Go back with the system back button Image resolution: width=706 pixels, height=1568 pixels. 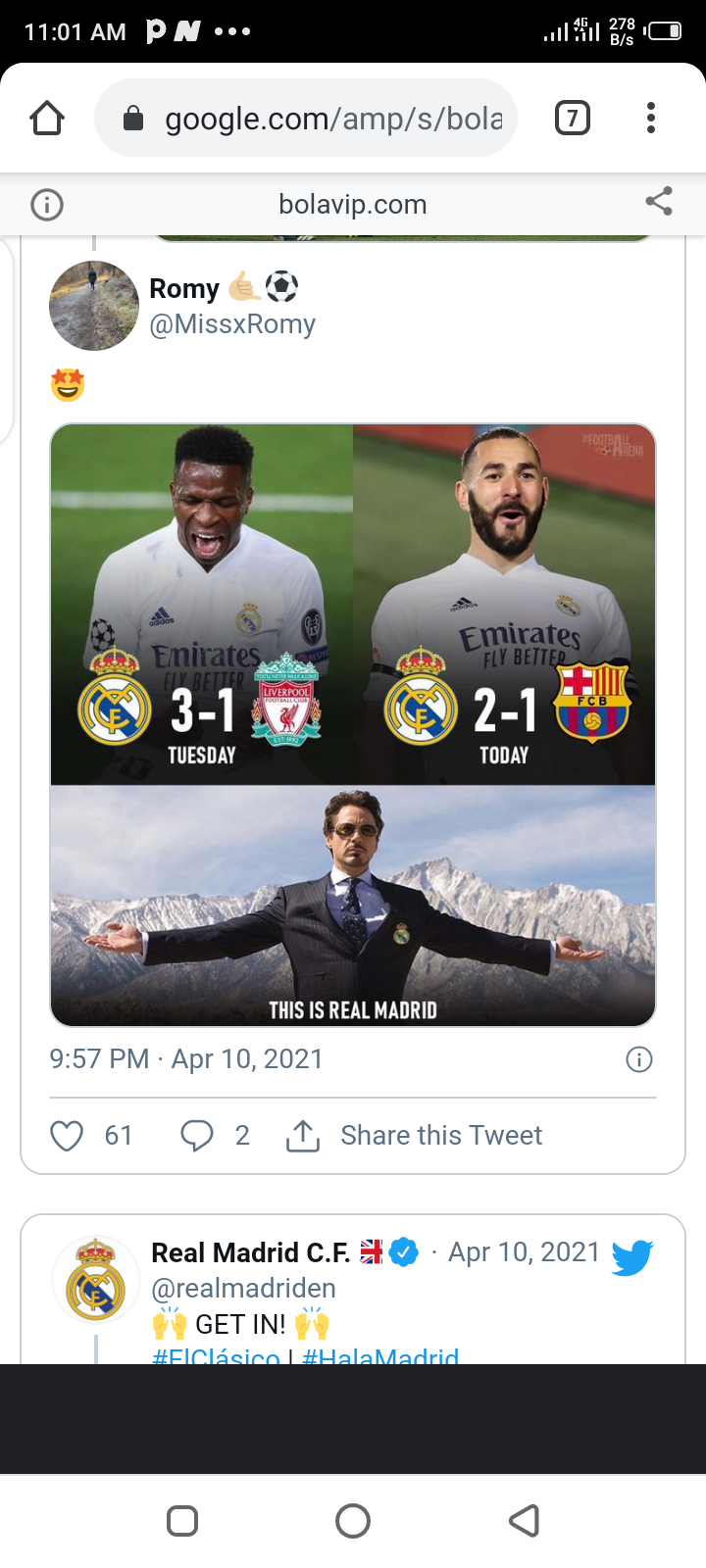524,1521
